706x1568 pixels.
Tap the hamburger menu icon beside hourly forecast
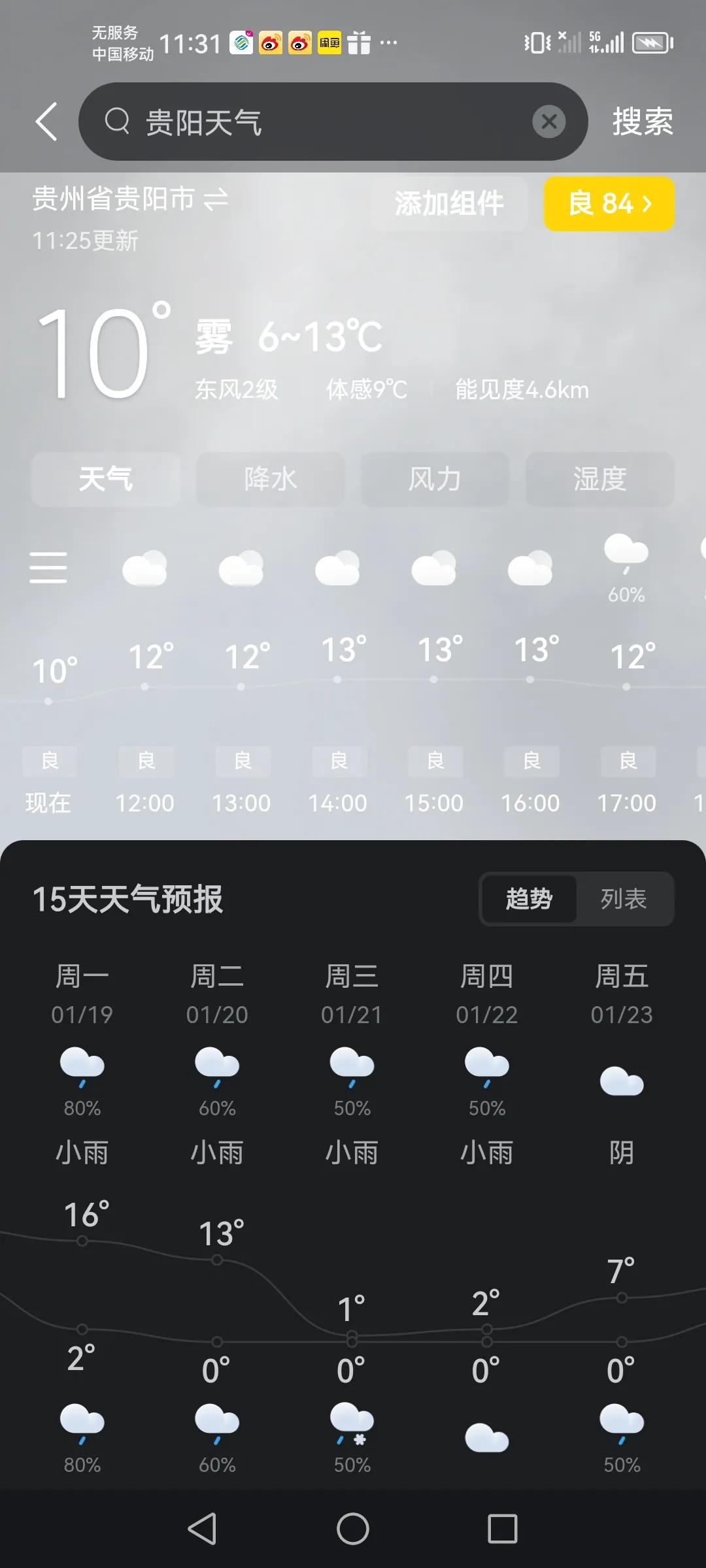pos(49,567)
